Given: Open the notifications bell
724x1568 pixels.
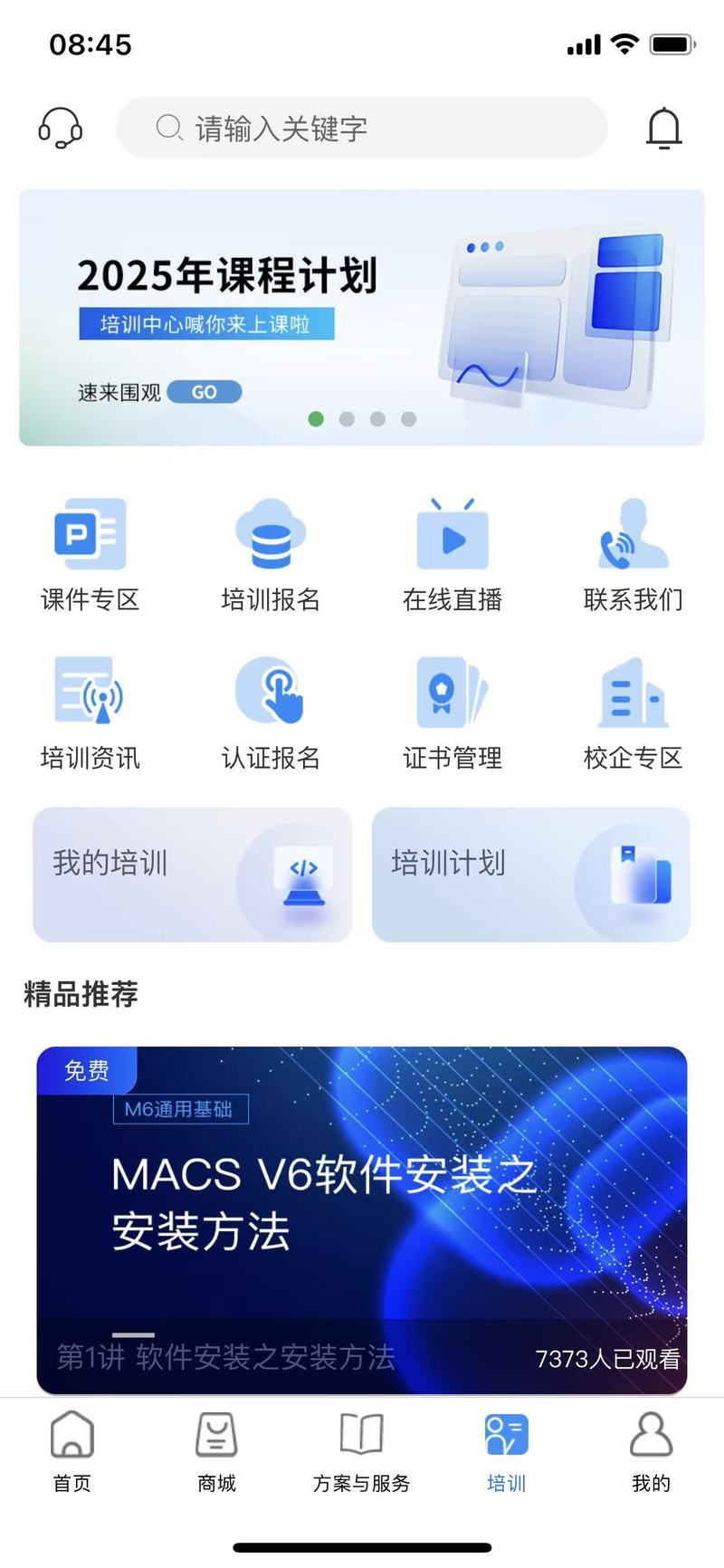Looking at the screenshot, I should pos(663,128).
